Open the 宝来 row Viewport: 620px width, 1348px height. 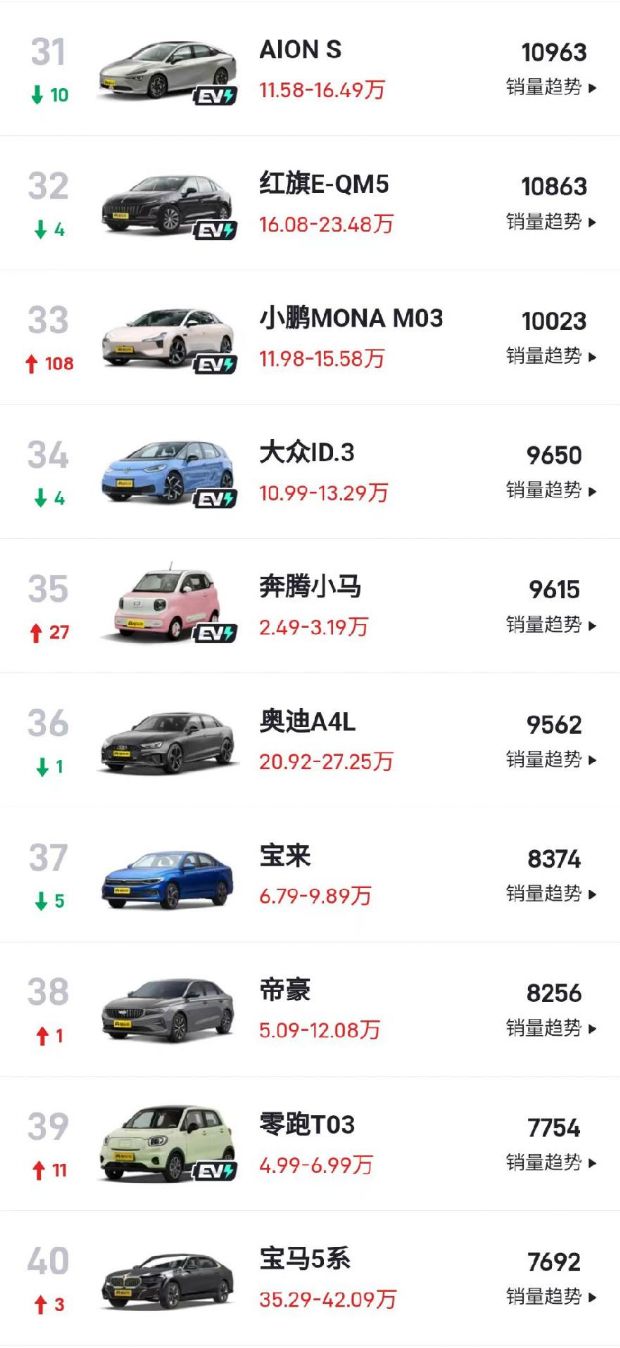pos(285,856)
